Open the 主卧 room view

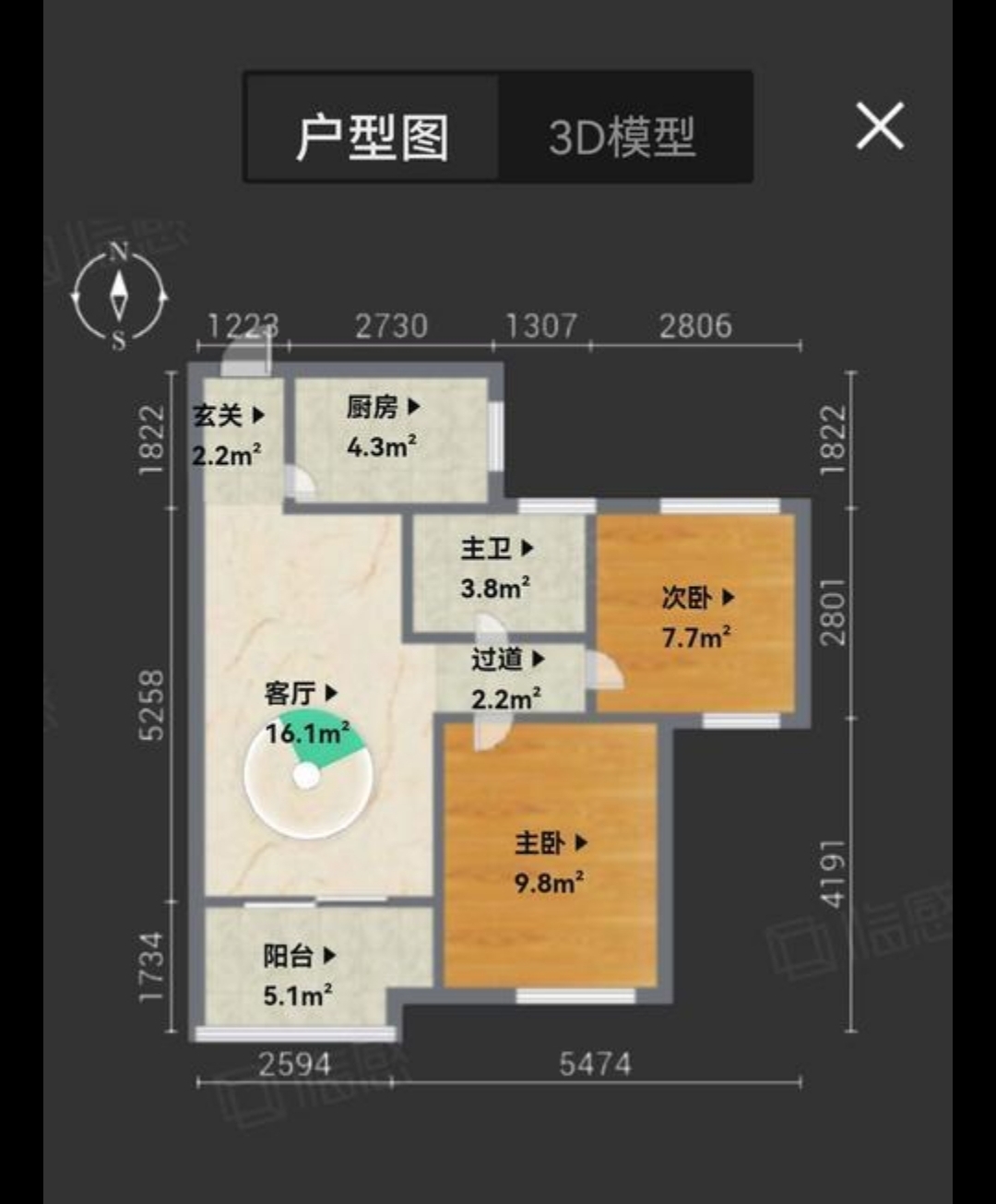pos(551,842)
